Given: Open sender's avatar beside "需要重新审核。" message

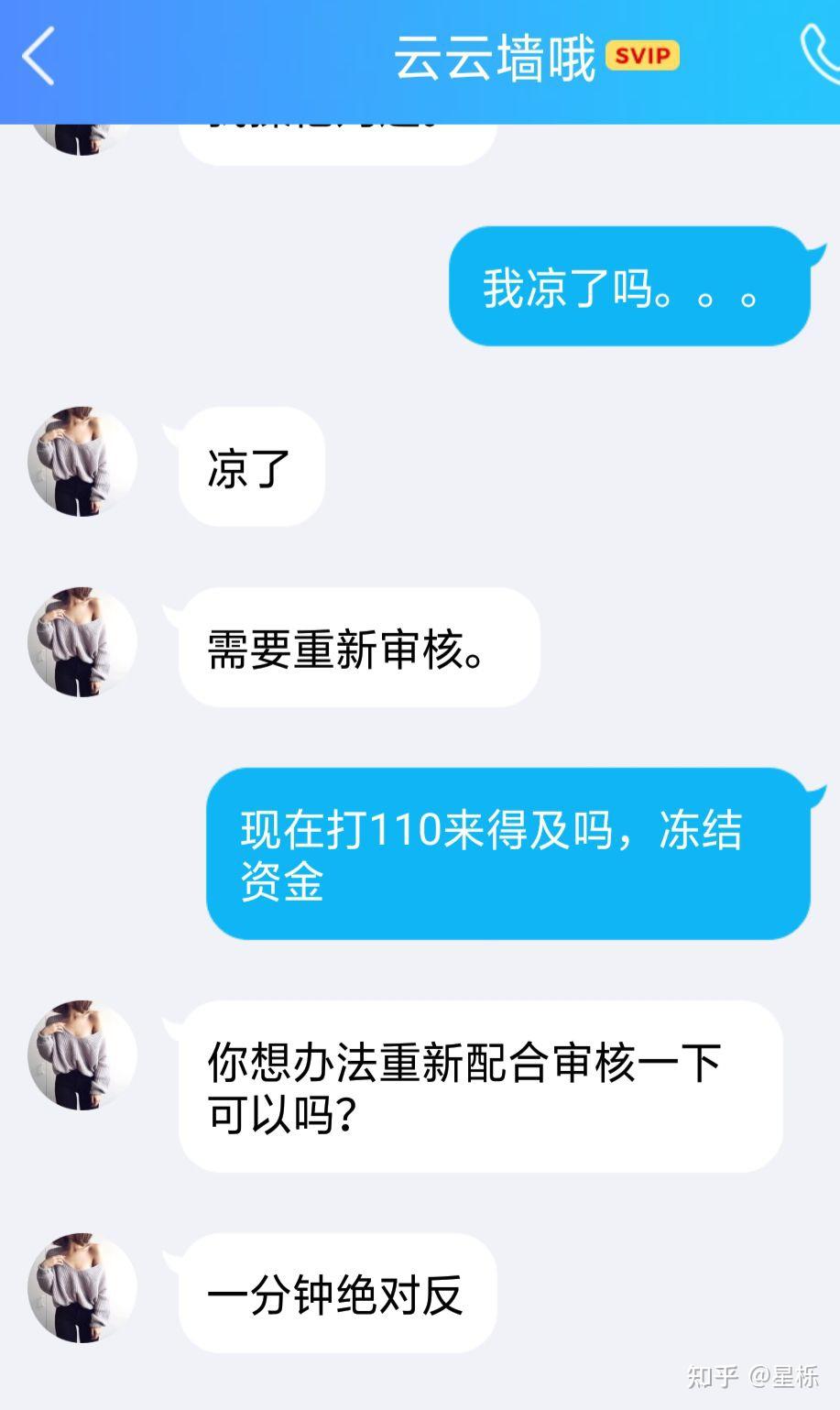Looking at the screenshot, I should click(x=82, y=642).
